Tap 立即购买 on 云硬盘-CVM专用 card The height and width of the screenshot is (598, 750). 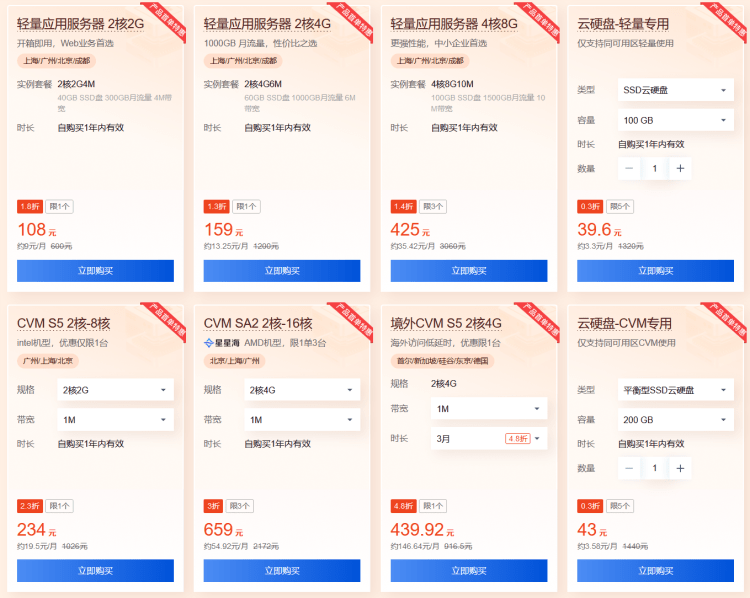click(x=655, y=571)
